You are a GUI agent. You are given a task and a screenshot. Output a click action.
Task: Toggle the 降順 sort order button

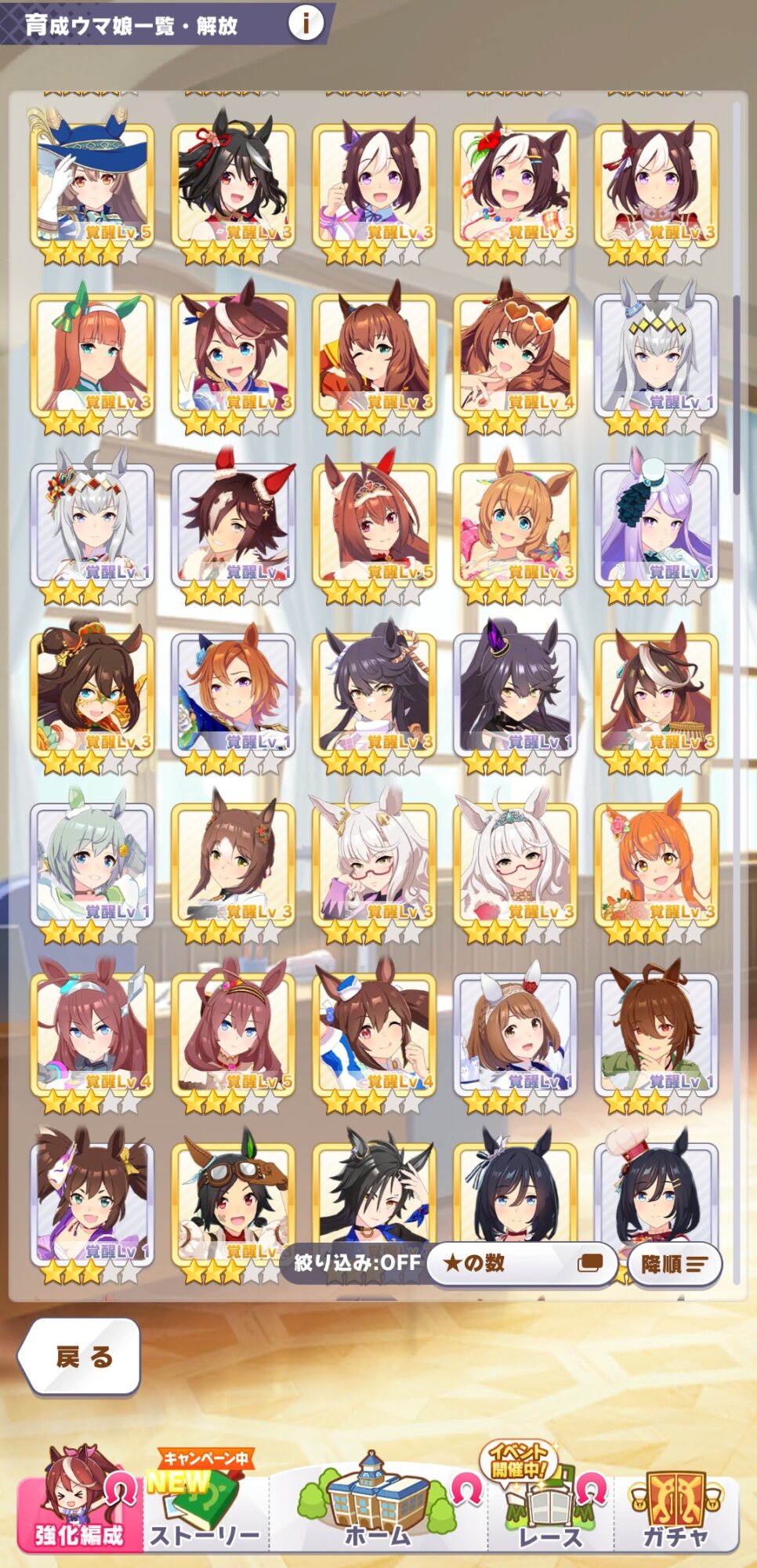[x=675, y=1264]
